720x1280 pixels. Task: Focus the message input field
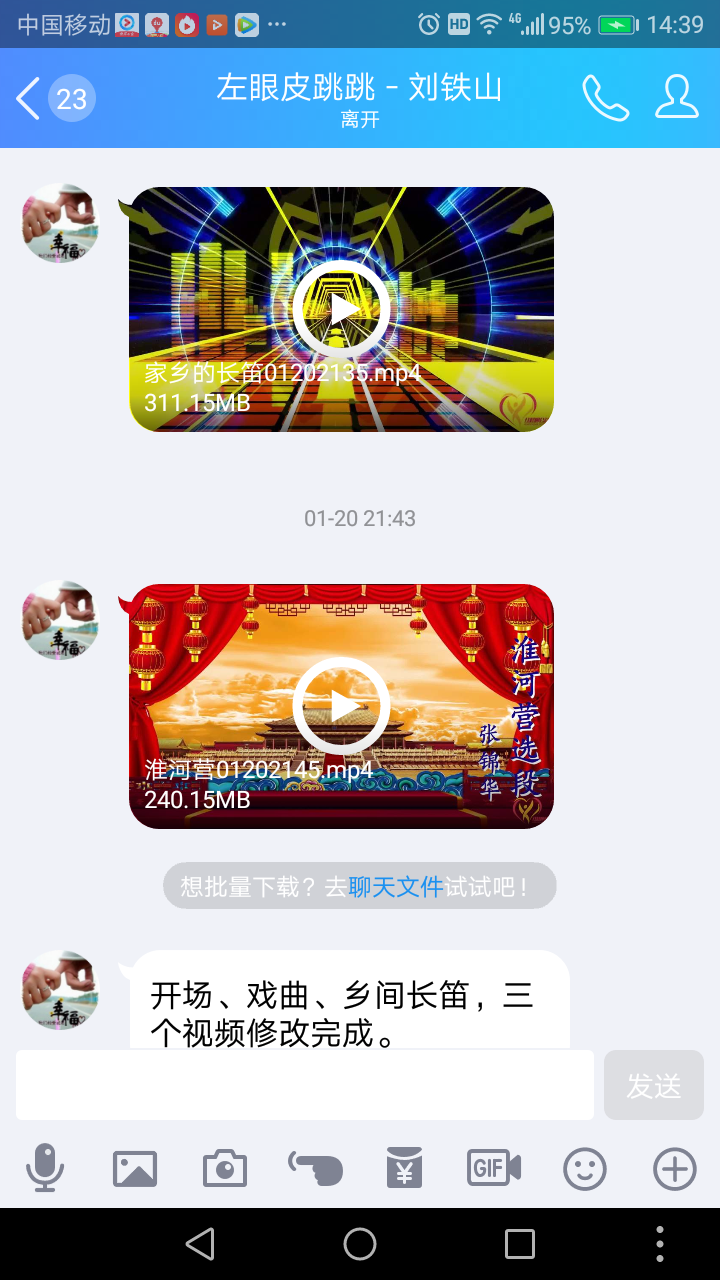pyautogui.click(x=305, y=1085)
